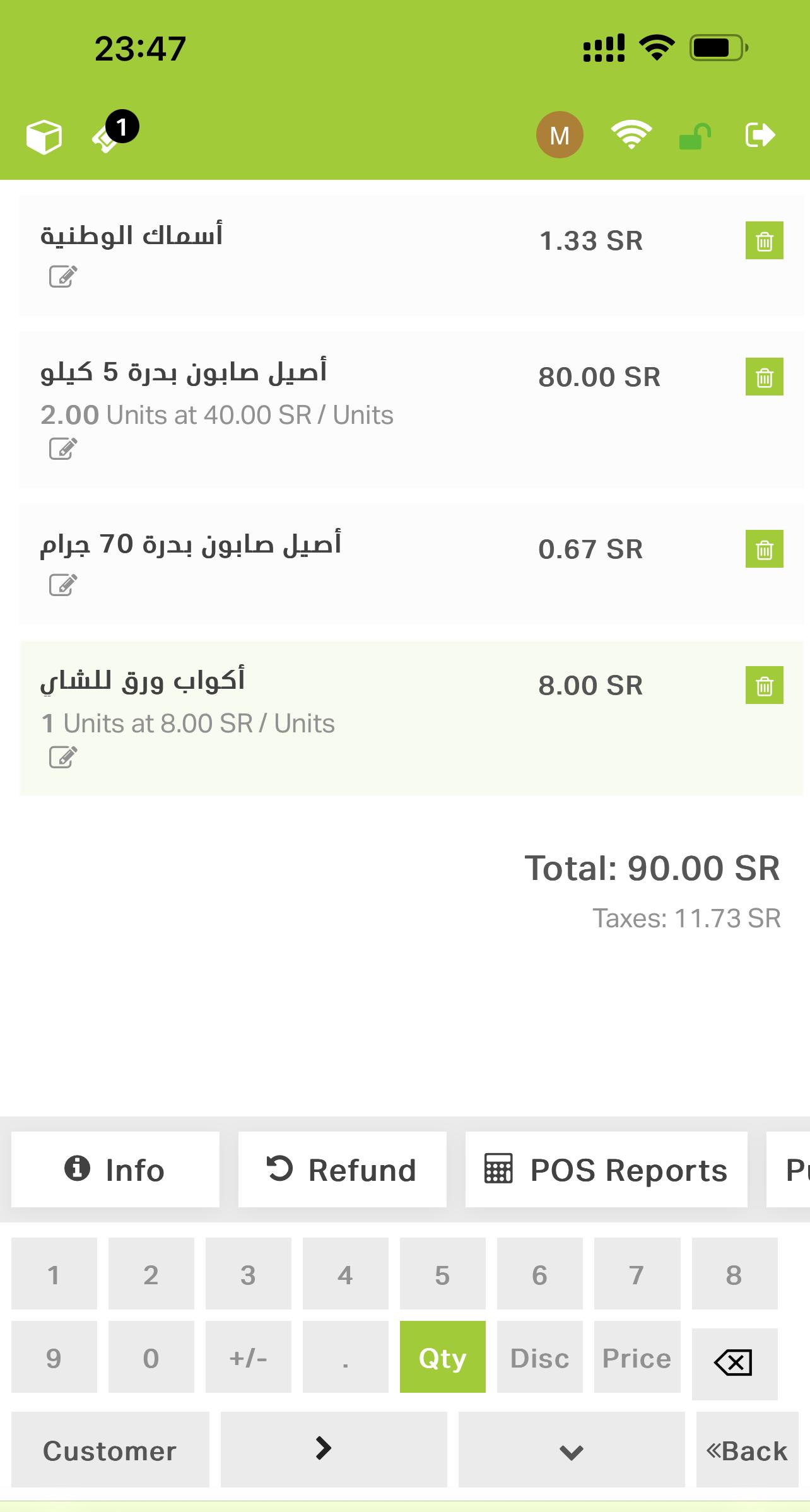Viewport: 810px width, 1512px height.
Task: Start a Refund
Action: (343, 1169)
